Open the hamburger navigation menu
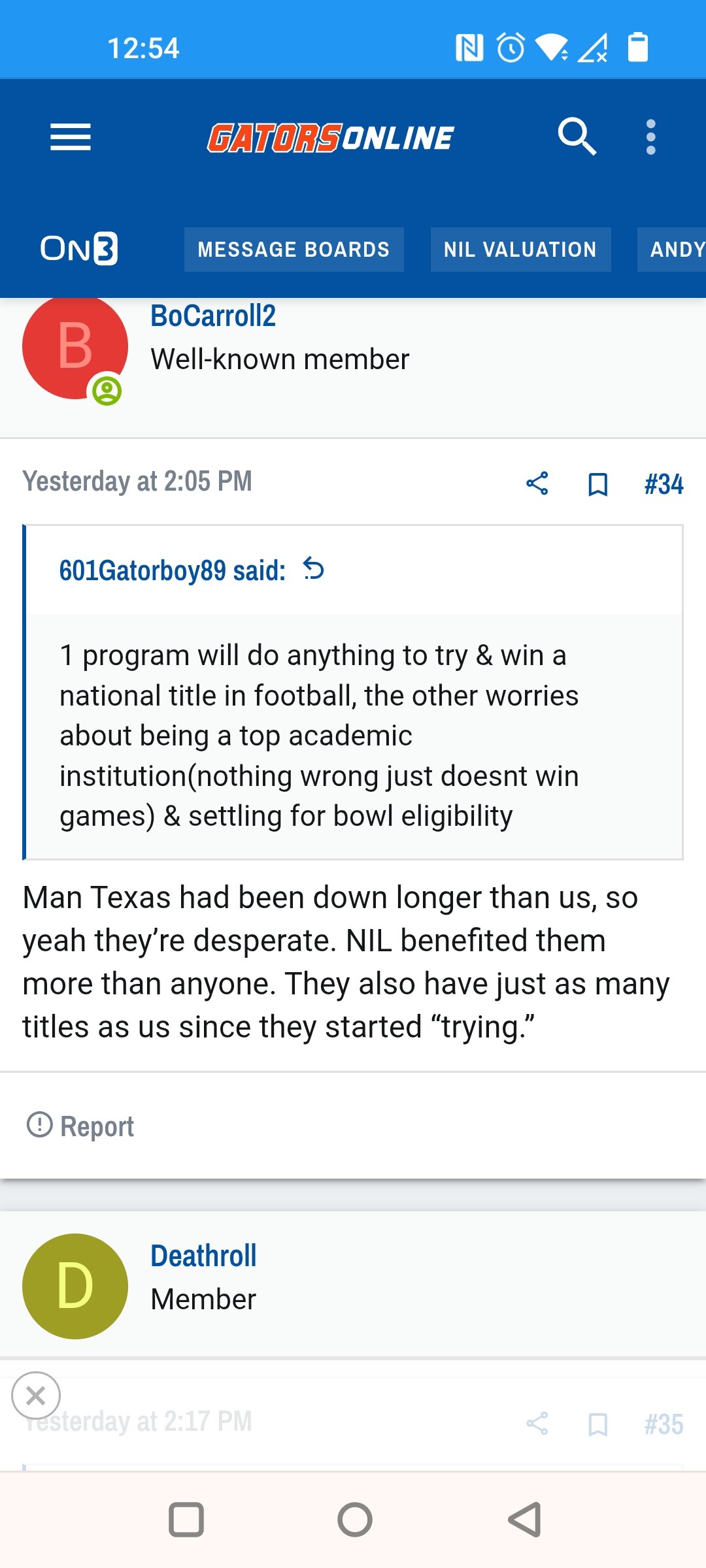 point(71,137)
